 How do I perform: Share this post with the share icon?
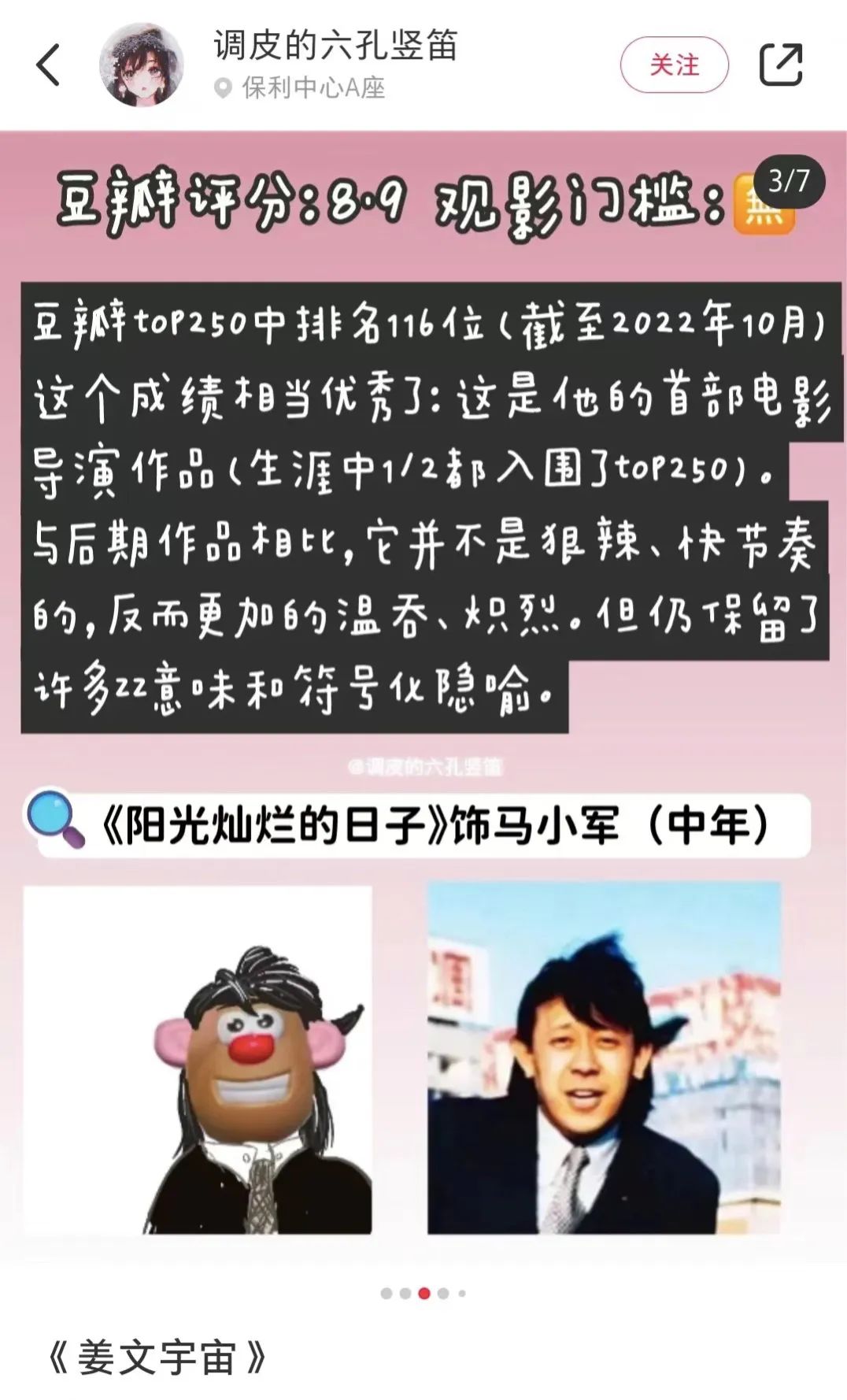780,65
